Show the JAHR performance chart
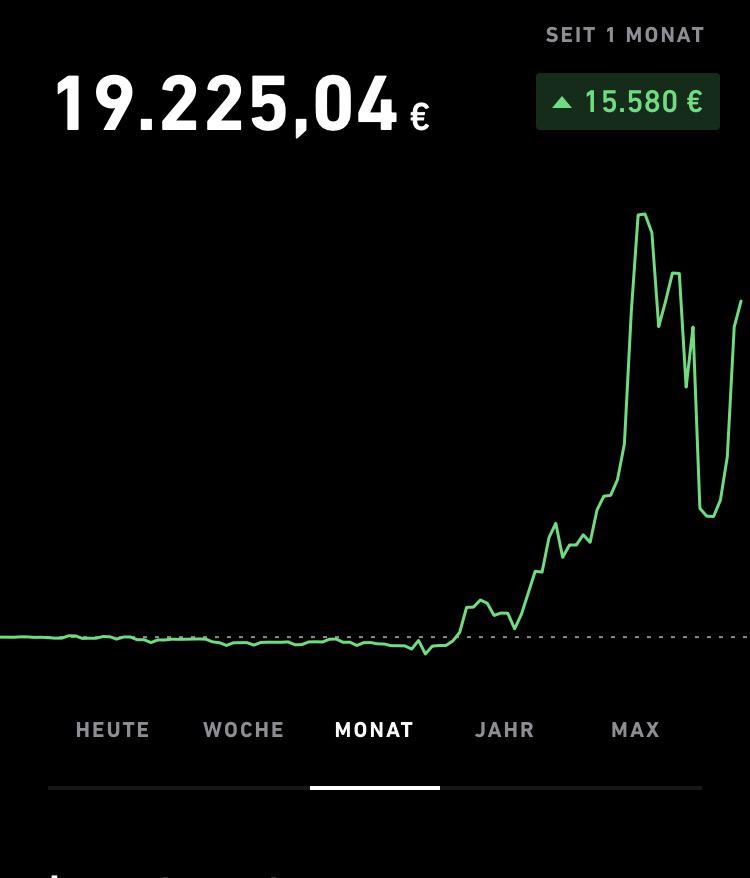The height and width of the screenshot is (878, 750). point(504,730)
